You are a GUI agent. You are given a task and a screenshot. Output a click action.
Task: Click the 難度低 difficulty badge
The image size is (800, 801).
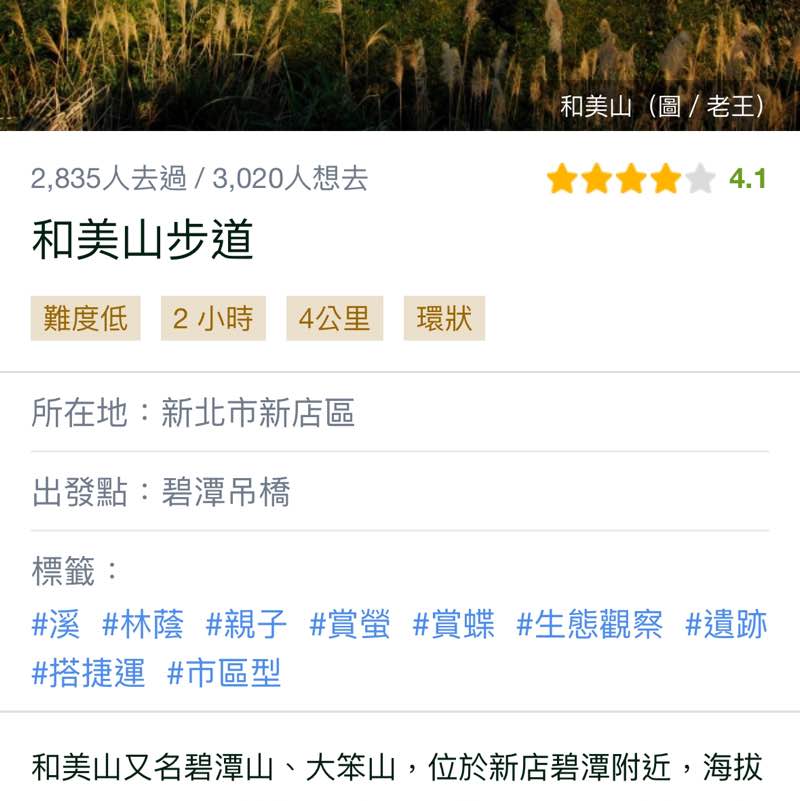pyautogui.click(x=86, y=318)
